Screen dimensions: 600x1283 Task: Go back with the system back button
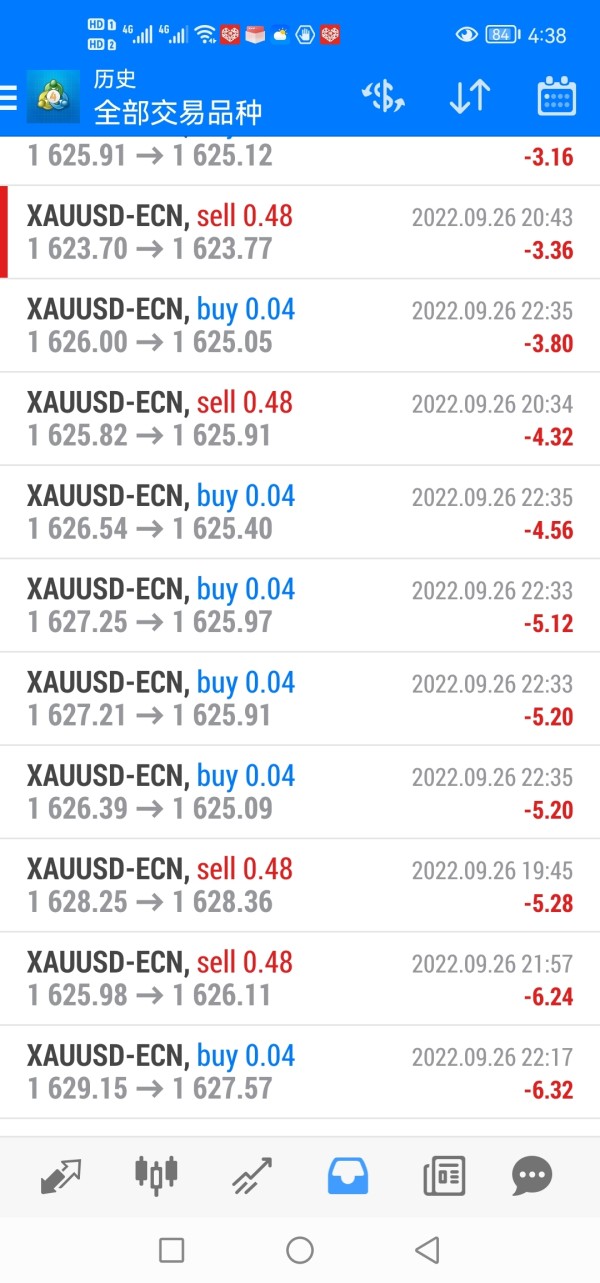point(428,1249)
